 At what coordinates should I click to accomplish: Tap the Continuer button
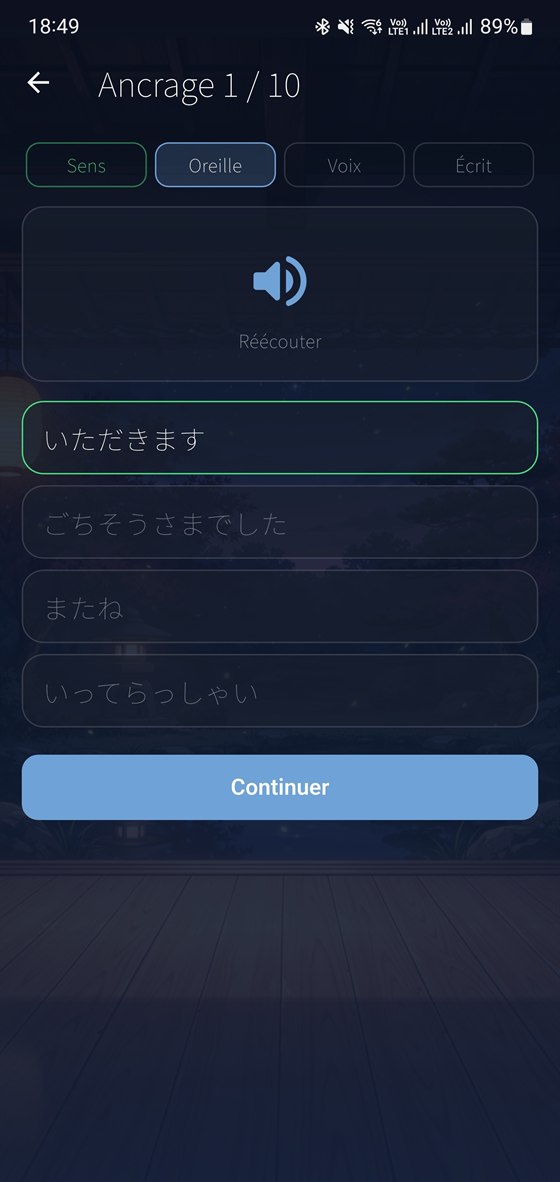pyautogui.click(x=280, y=787)
